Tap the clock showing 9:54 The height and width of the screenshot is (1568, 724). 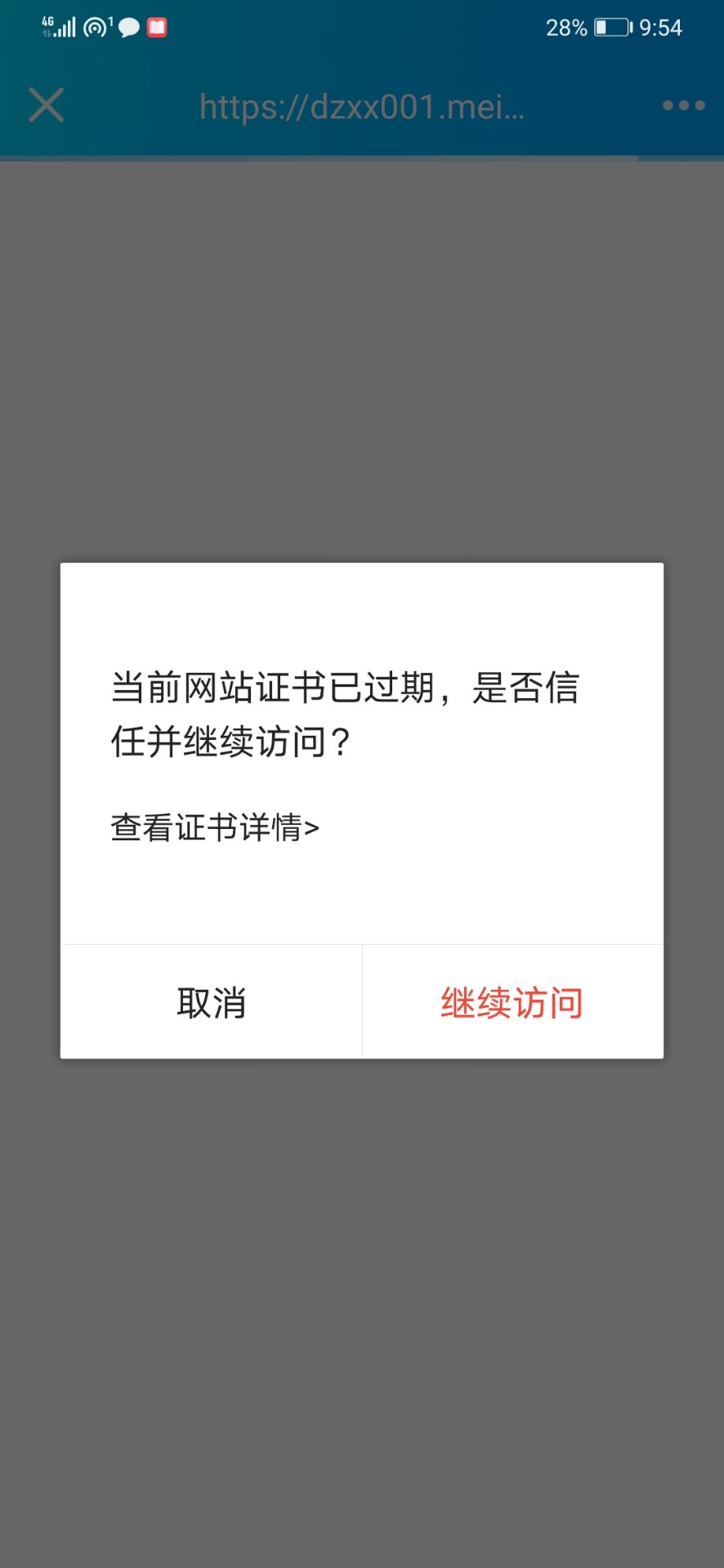click(659, 27)
